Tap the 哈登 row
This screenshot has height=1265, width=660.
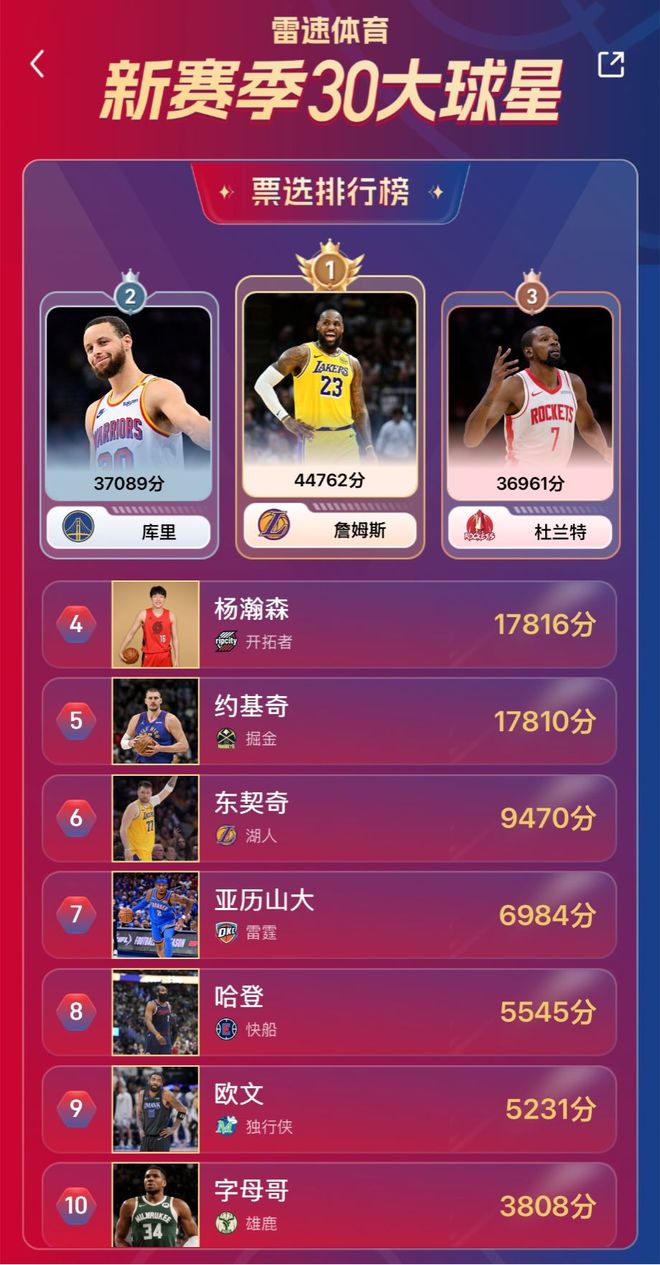329,1012
